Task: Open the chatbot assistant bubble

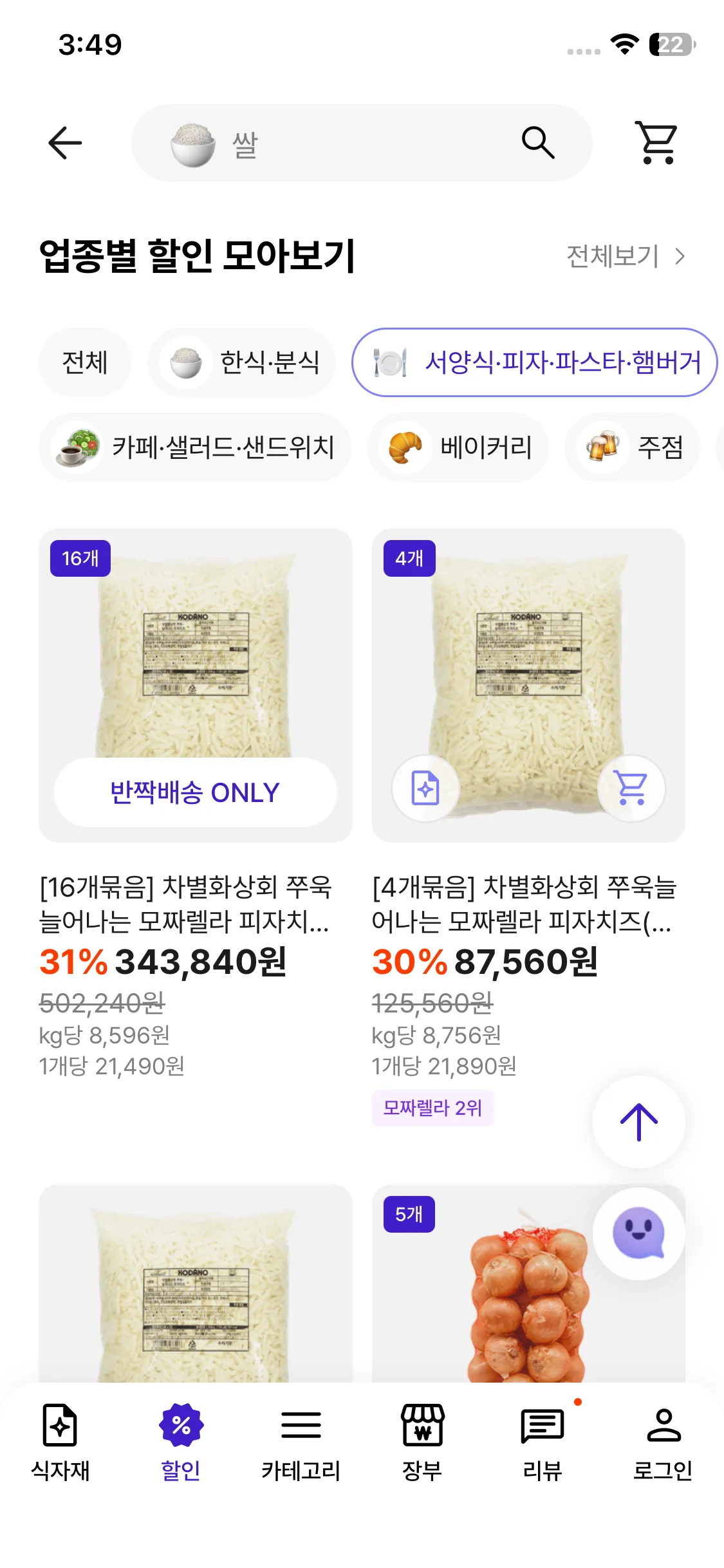Action: coord(638,1233)
